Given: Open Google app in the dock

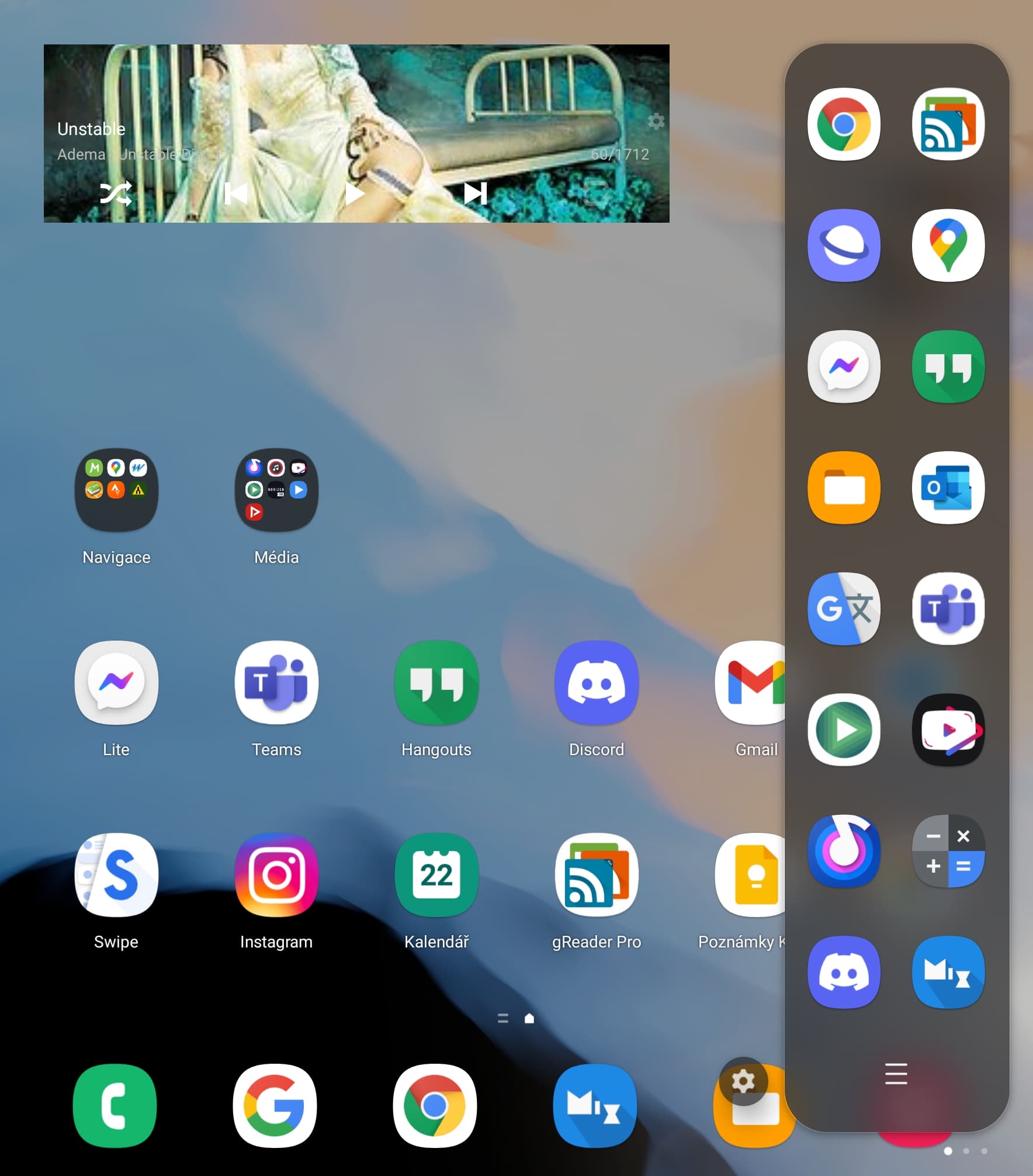Looking at the screenshot, I should click(x=275, y=1106).
